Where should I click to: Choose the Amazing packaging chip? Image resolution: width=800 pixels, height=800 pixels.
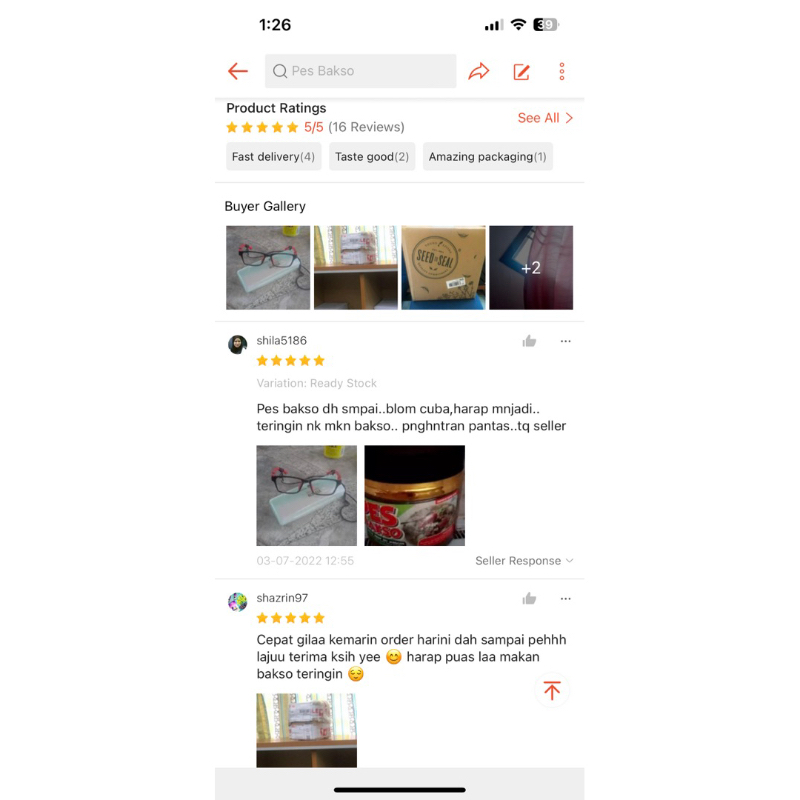(x=488, y=157)
